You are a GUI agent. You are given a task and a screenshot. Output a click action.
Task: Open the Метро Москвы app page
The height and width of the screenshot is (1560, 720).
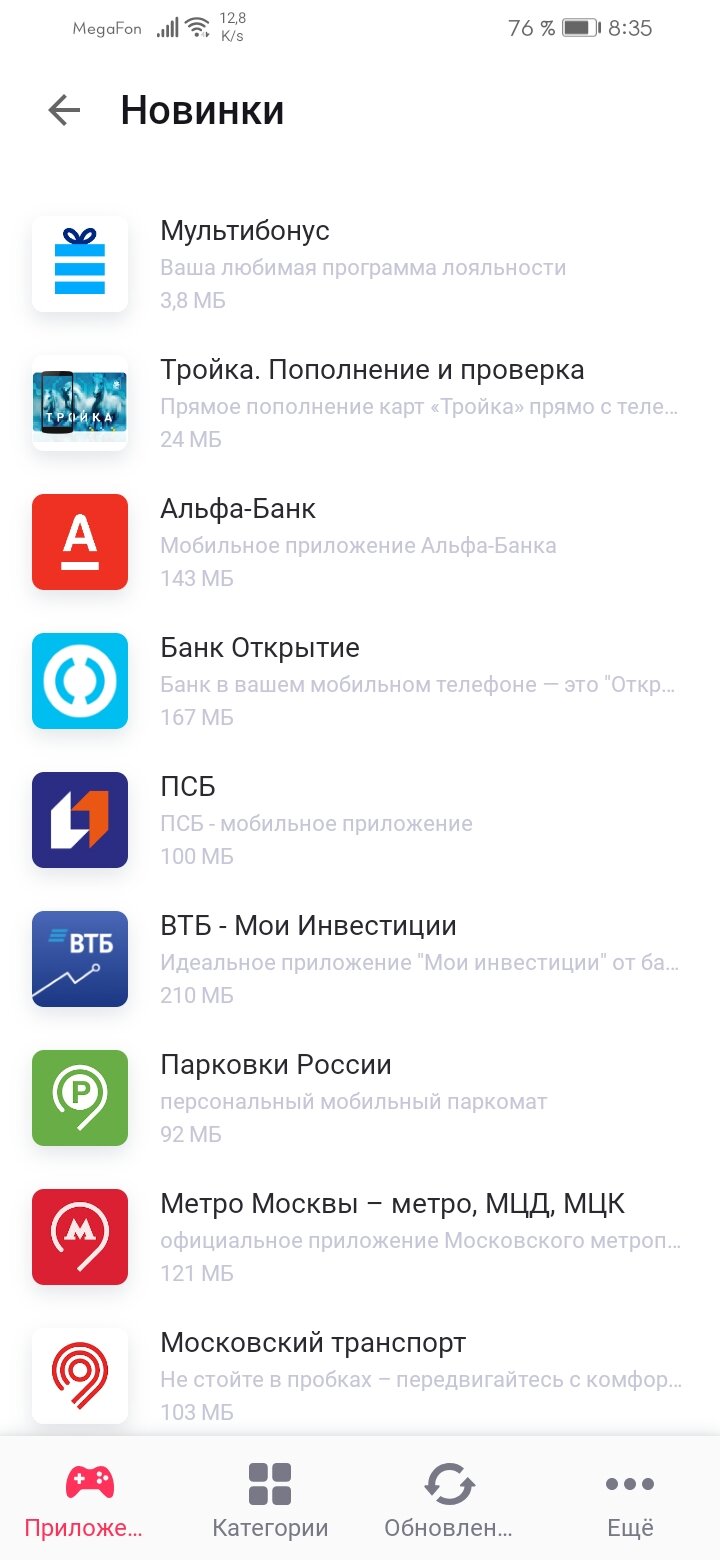[x=360, y=1237]
